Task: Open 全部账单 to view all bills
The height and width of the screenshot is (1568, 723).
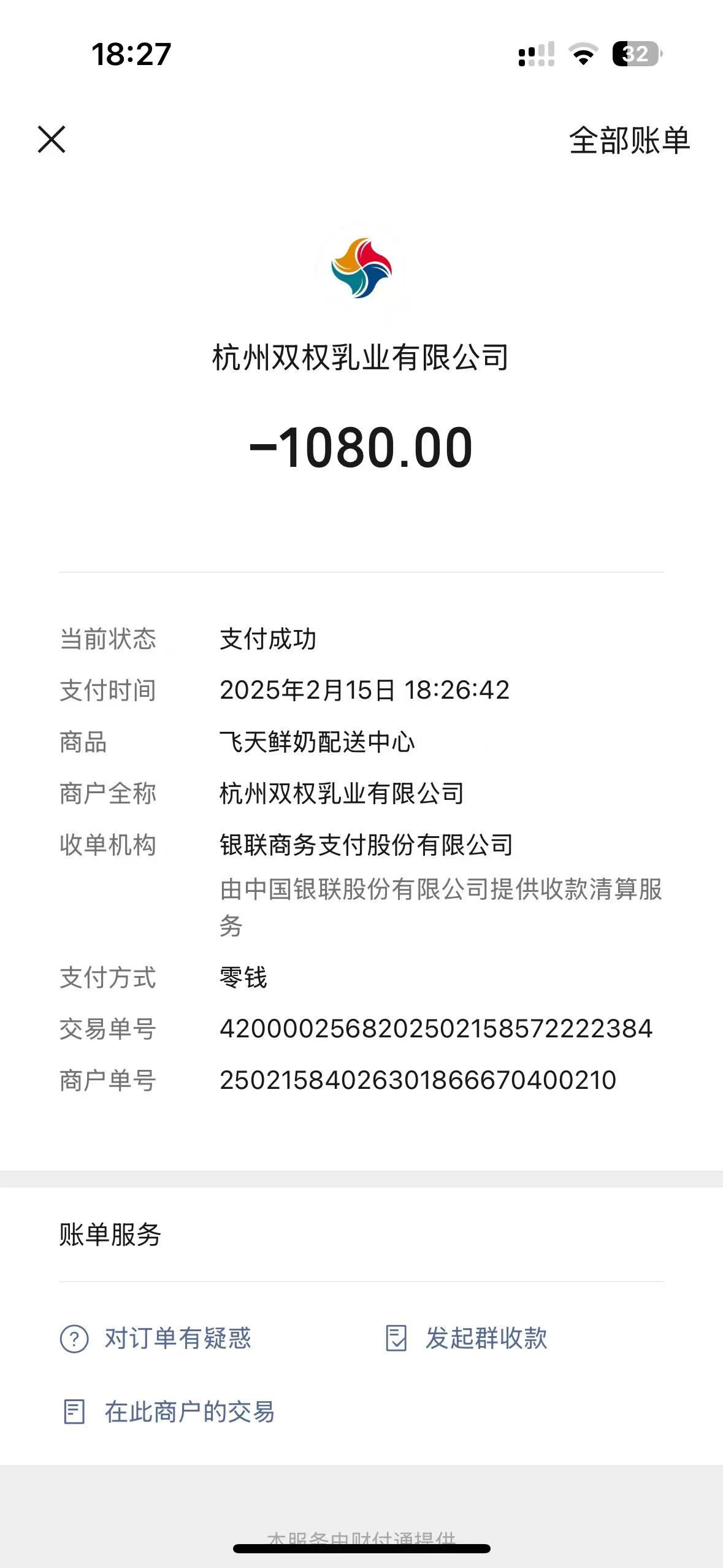Action: pos(629,140)
